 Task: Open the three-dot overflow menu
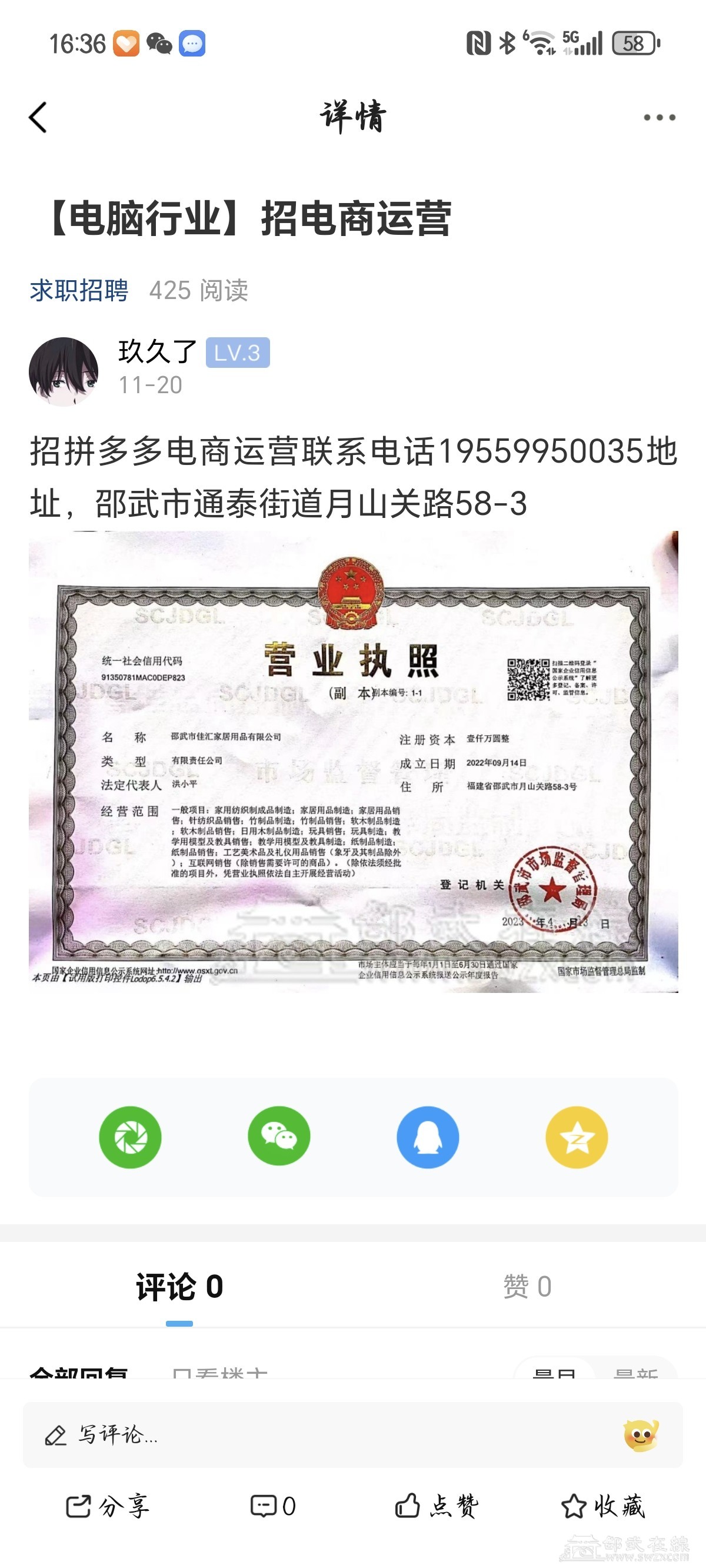coord(660,118)
